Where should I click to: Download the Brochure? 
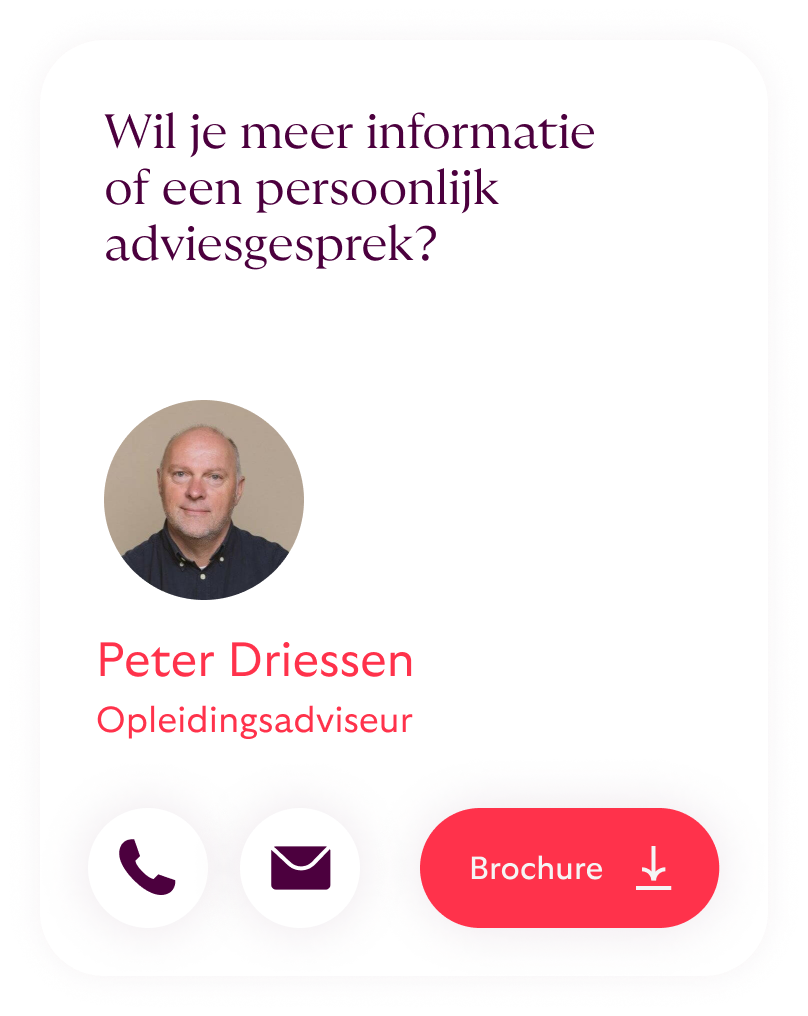569,868
